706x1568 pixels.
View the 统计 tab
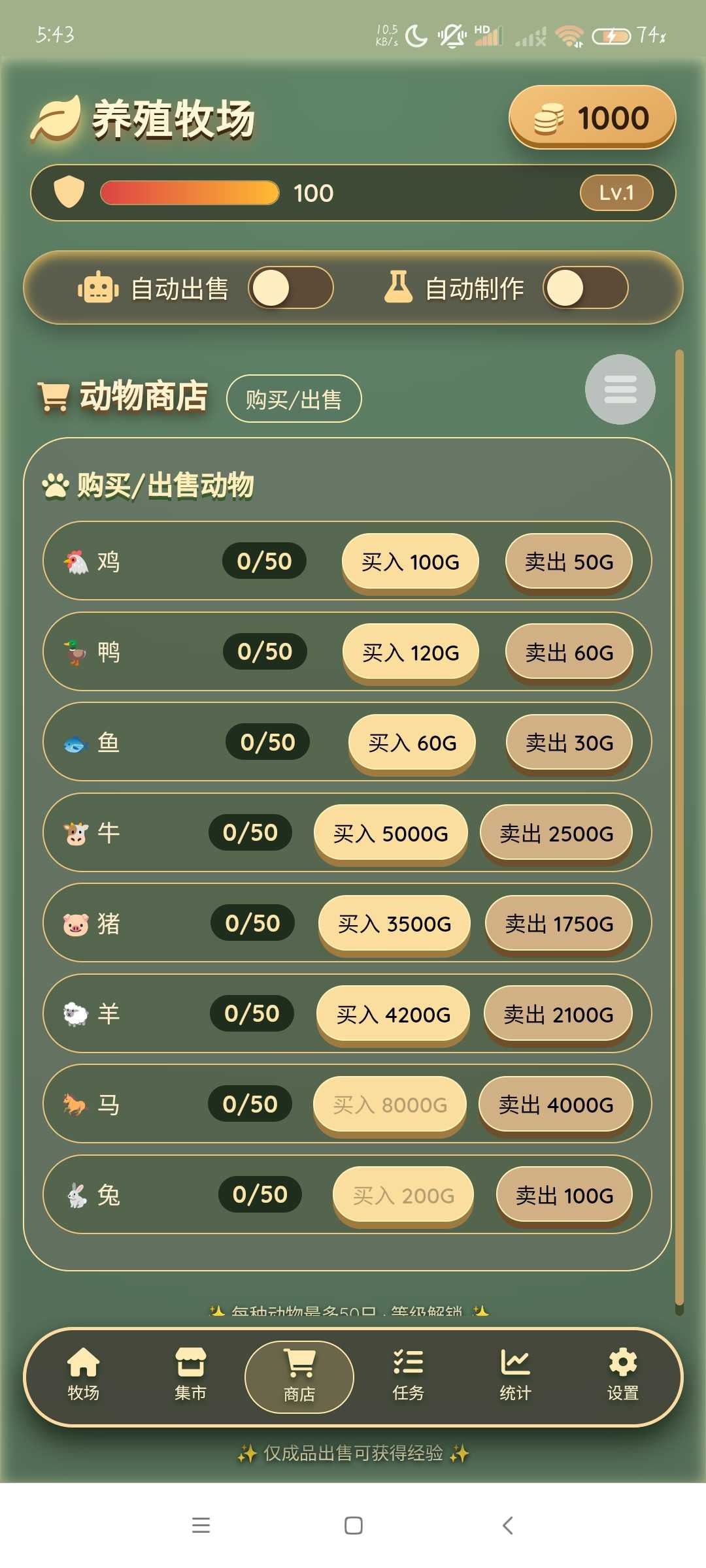[515, 1376]
